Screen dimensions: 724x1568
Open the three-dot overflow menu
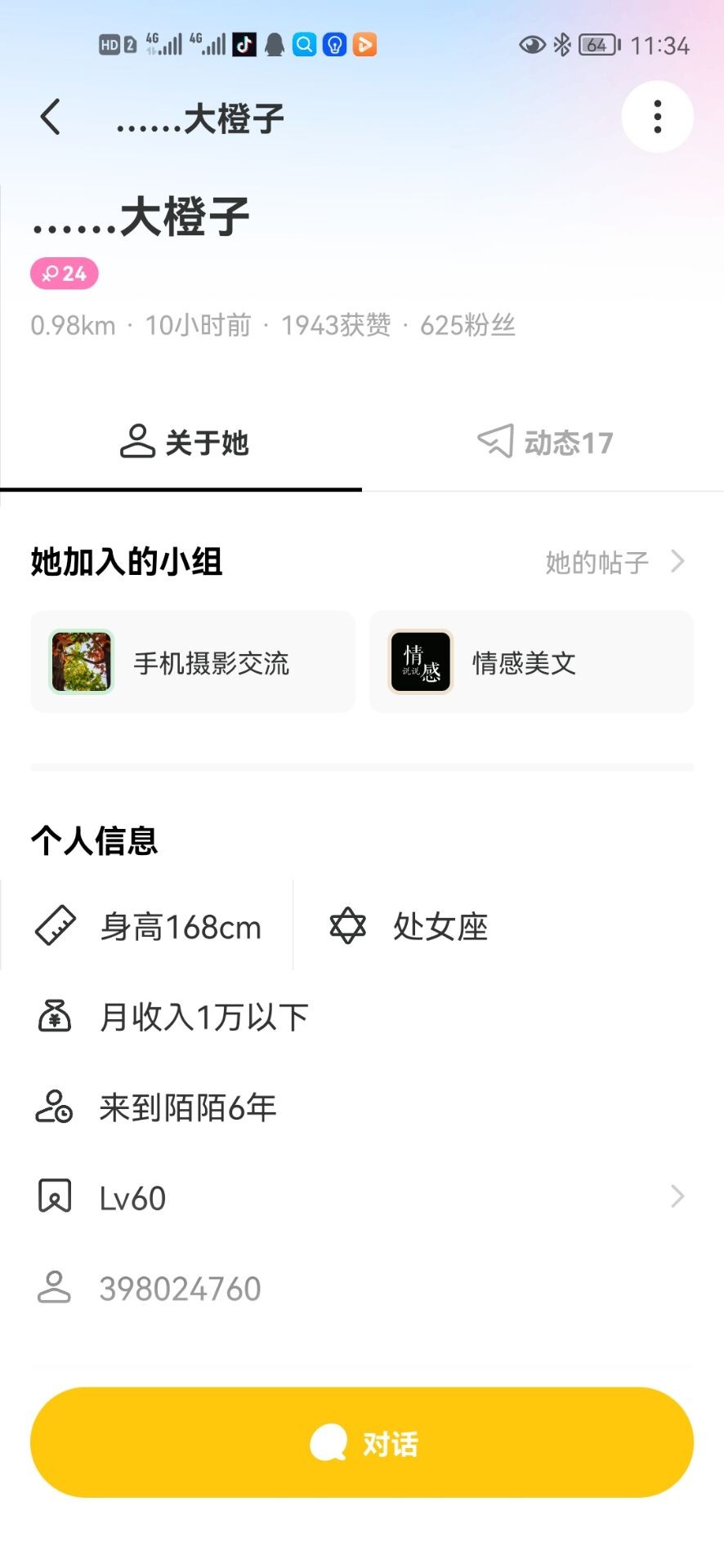click(657, 117)
